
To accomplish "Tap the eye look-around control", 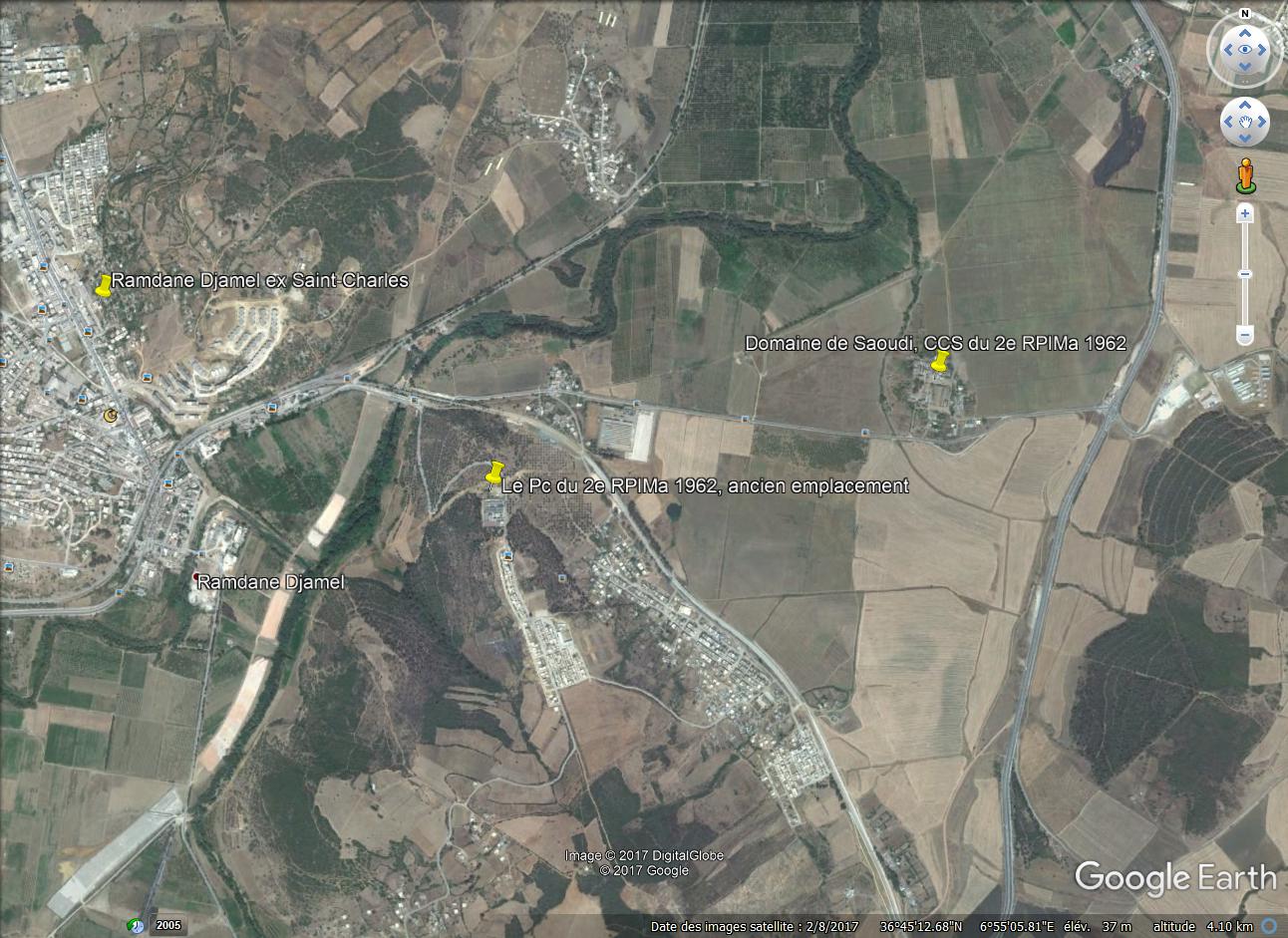I will click(x=1245, y=49).
